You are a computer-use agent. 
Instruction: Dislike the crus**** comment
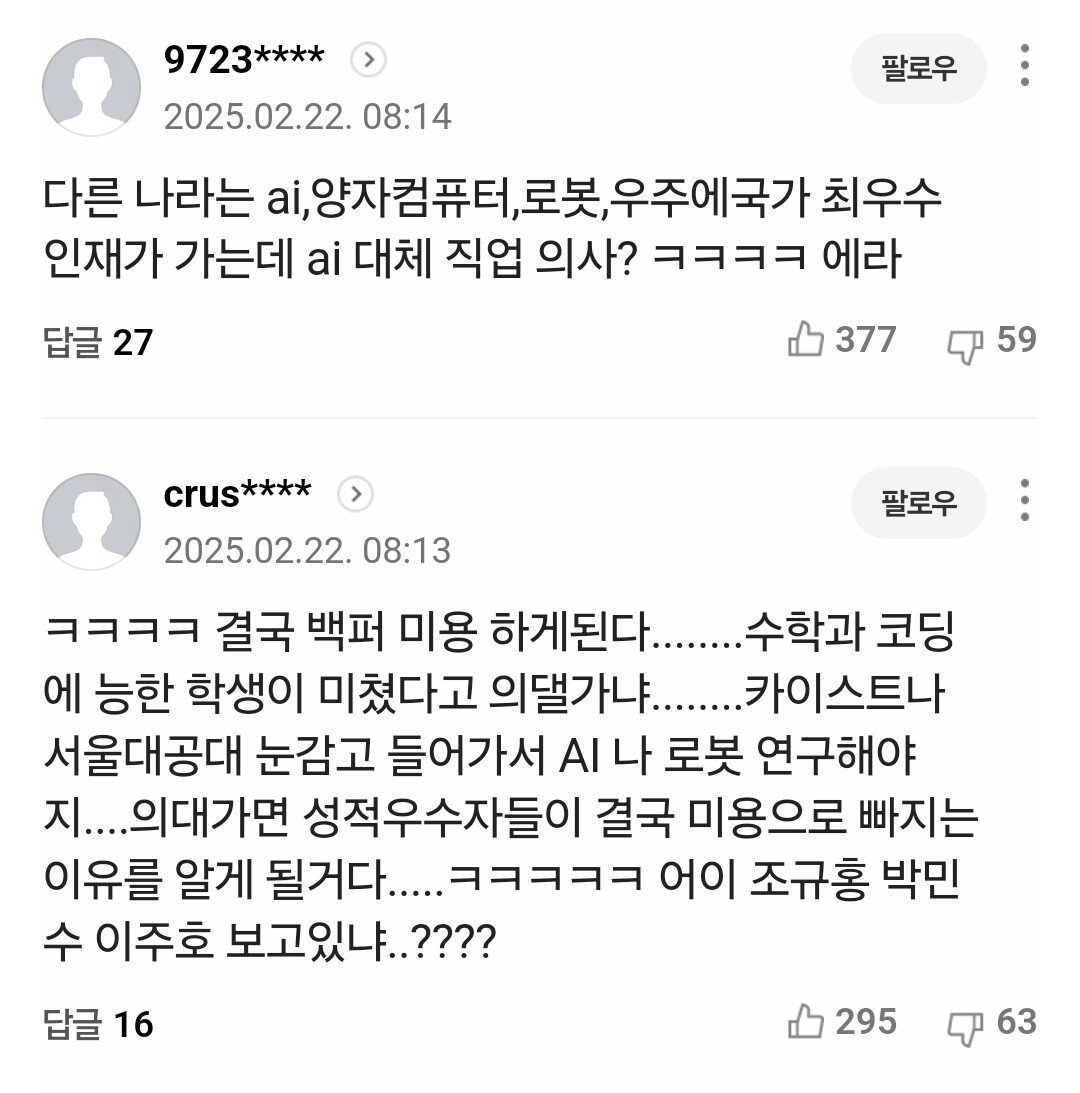pos(965,1026)
